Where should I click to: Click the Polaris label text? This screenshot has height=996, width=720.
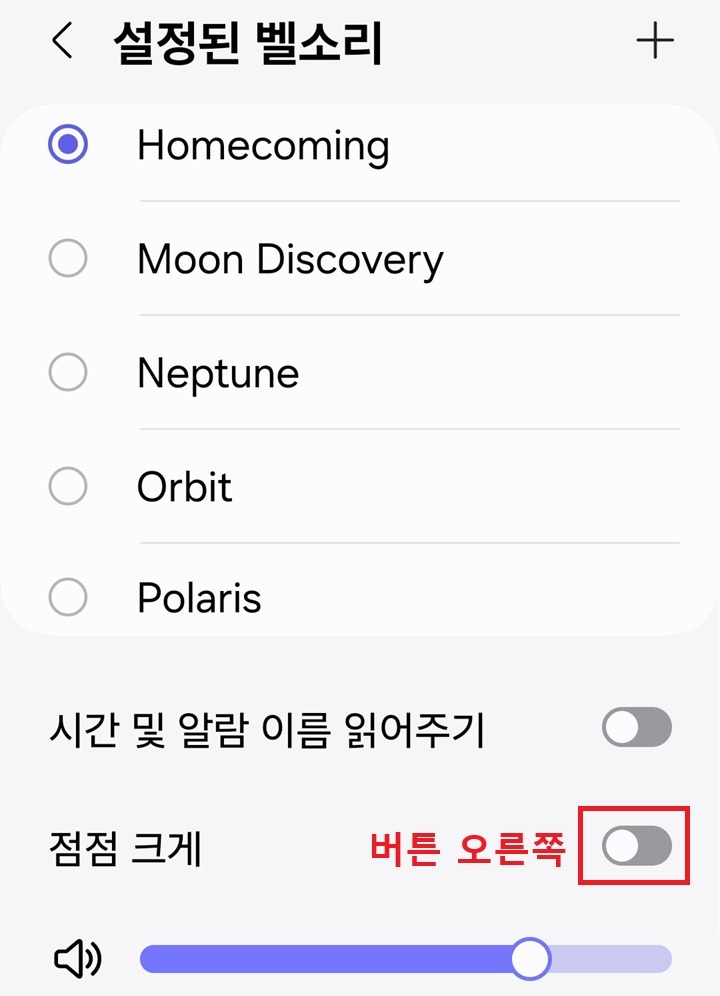198,598
